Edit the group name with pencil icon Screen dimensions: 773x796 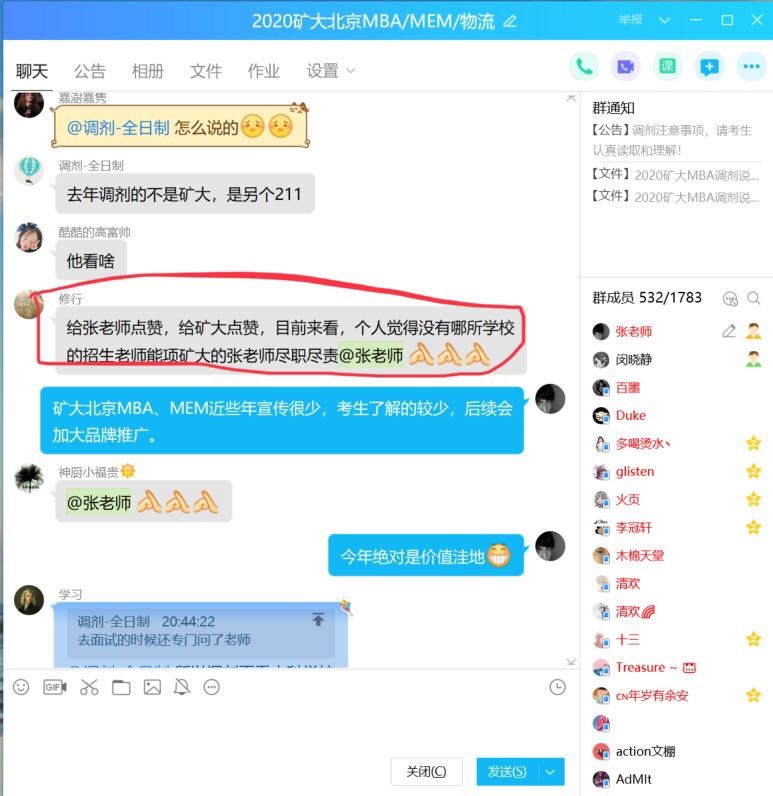pos(511,21)
